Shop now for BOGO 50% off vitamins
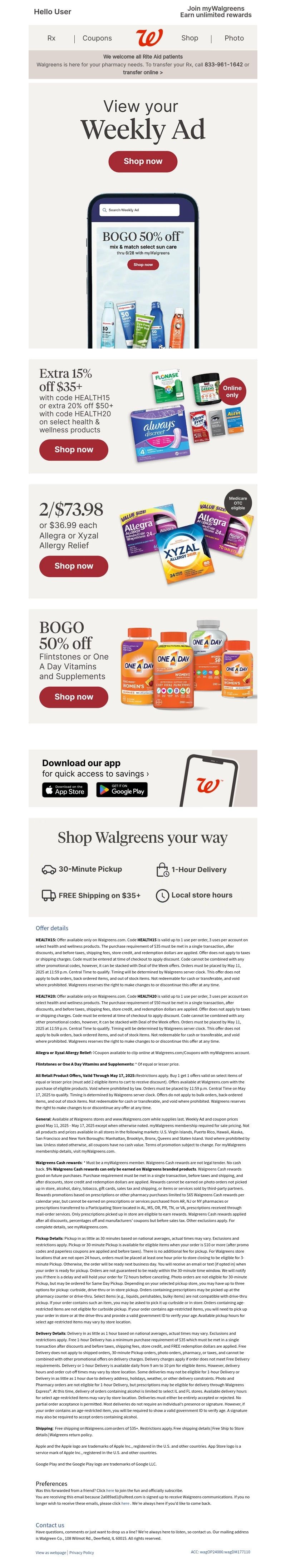Image resolution: width=286 pixels, height=1568 pixels. click(74, 696)
